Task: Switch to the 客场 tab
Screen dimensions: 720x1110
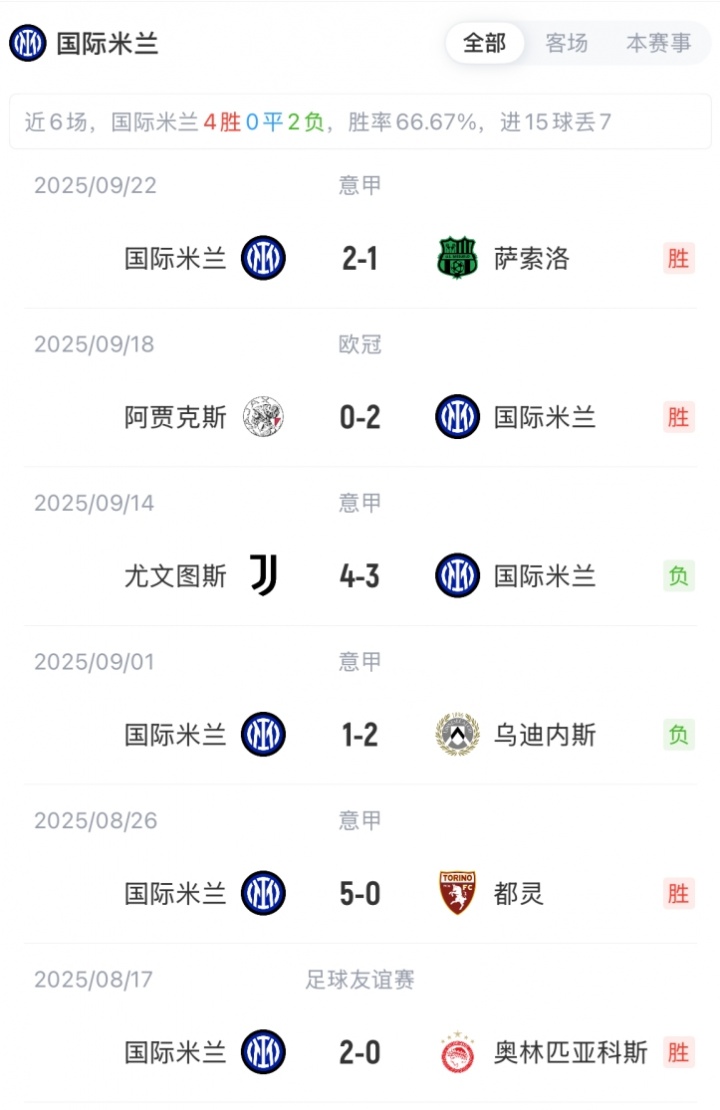Action: click(x=566, y=43)
